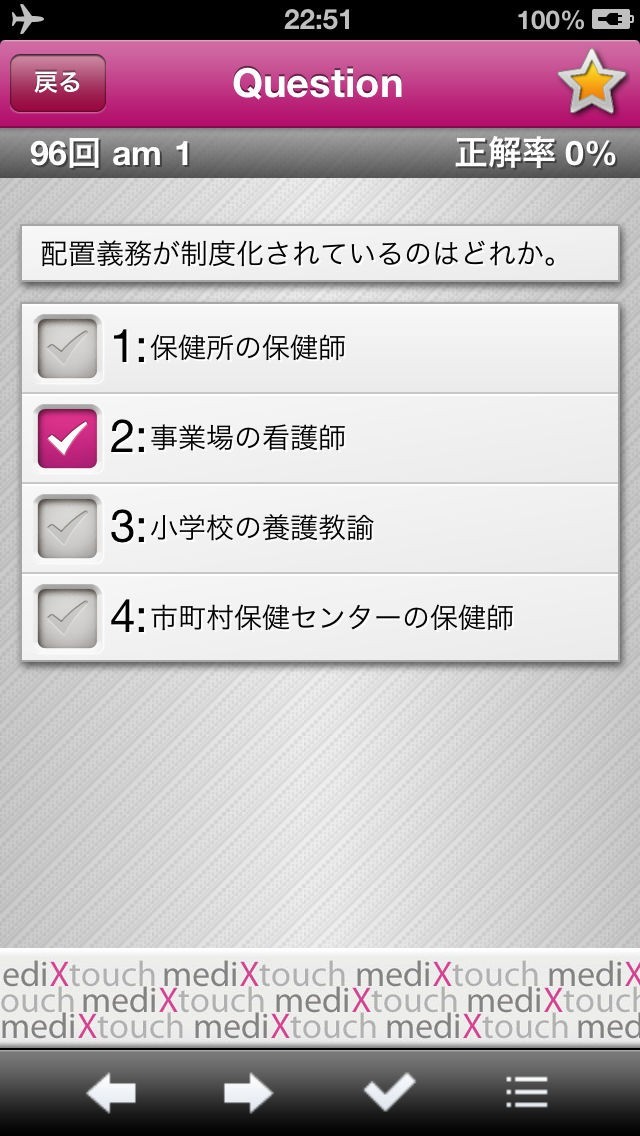Open the question list menu
The width and height of the screenshot is (640, 1136).
point(527,1093)
